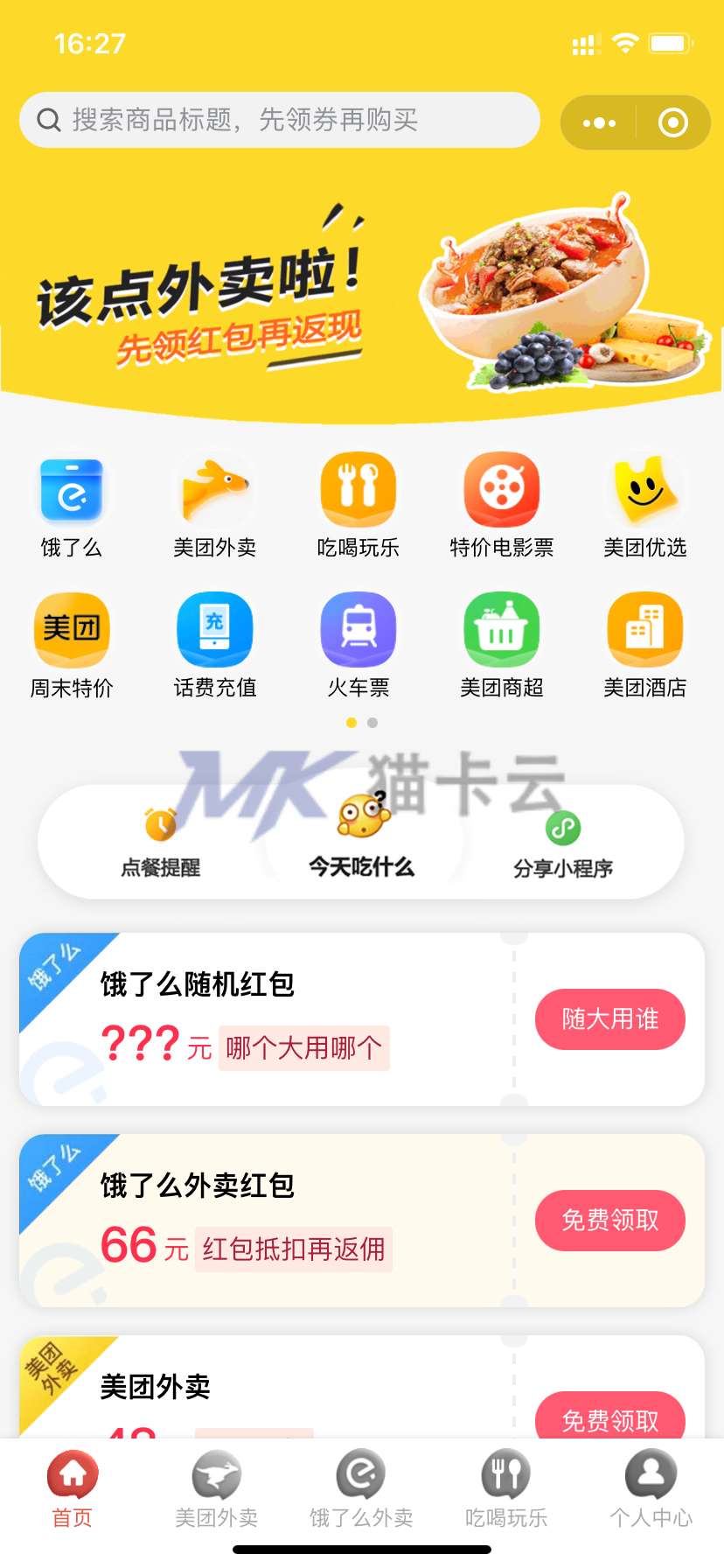The height and width of the screenshot is (1568, 724).
Task: Set a 点餐提醒 meal reminder
Action: 161,843
